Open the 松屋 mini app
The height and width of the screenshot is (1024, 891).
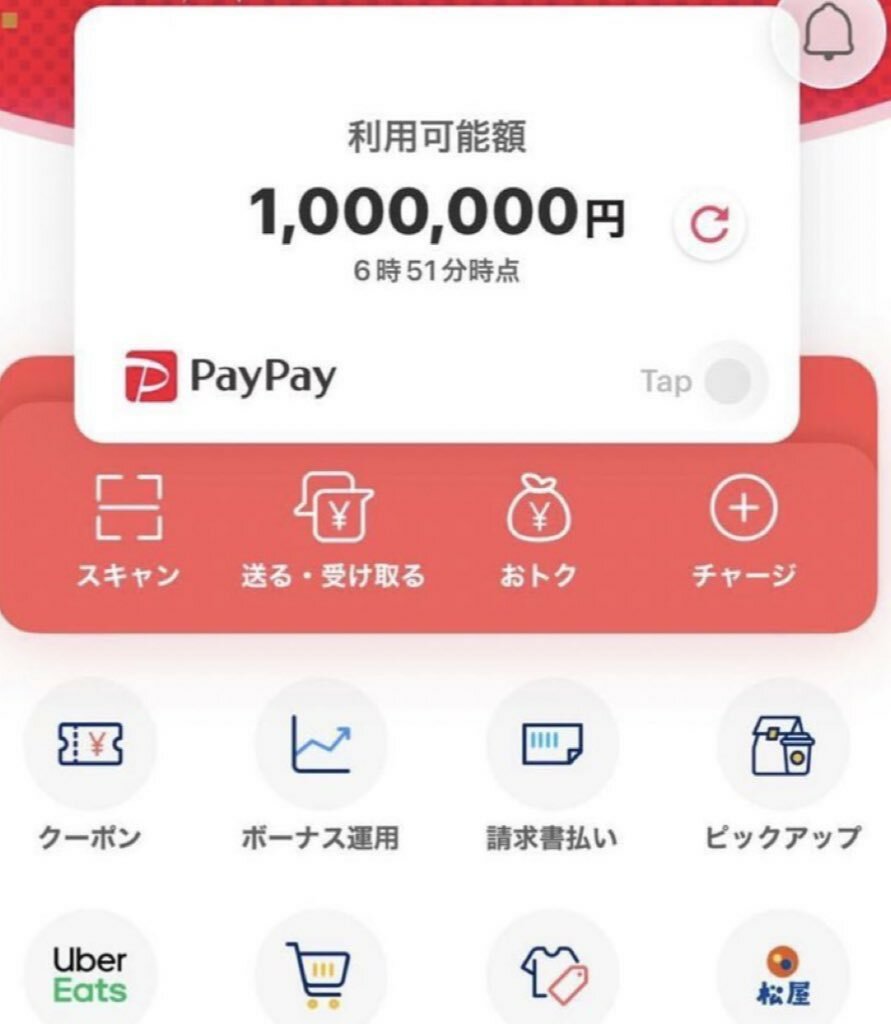(x=783, y=974)
